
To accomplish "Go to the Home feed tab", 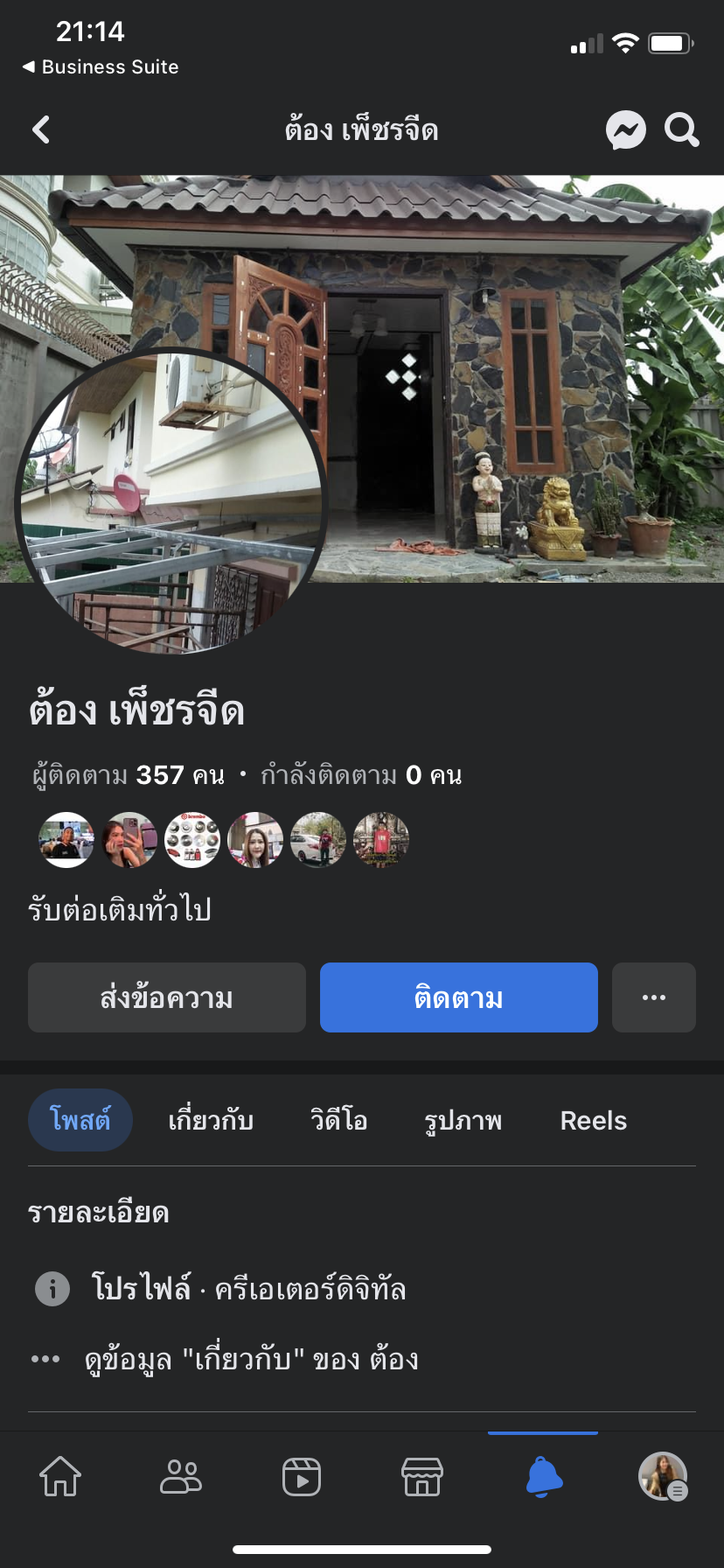I will 60,1477.
